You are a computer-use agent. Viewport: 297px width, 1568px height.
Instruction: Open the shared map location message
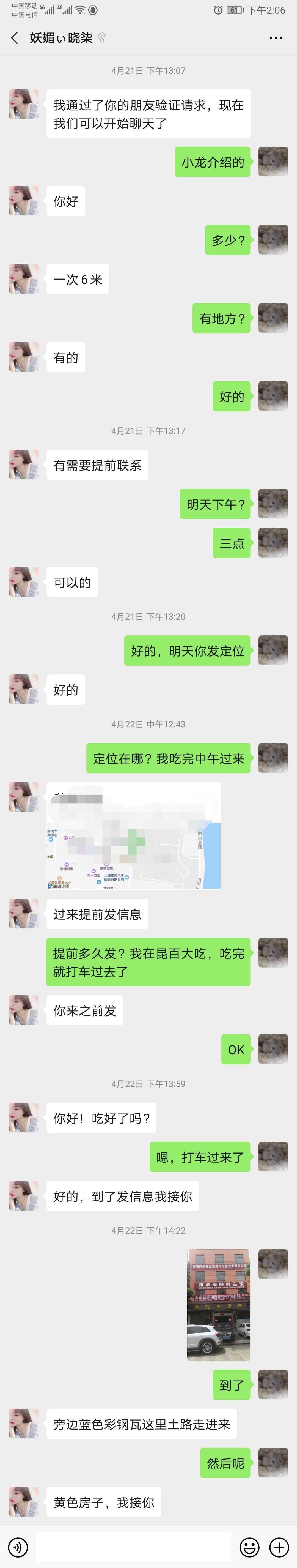point(133,835)
